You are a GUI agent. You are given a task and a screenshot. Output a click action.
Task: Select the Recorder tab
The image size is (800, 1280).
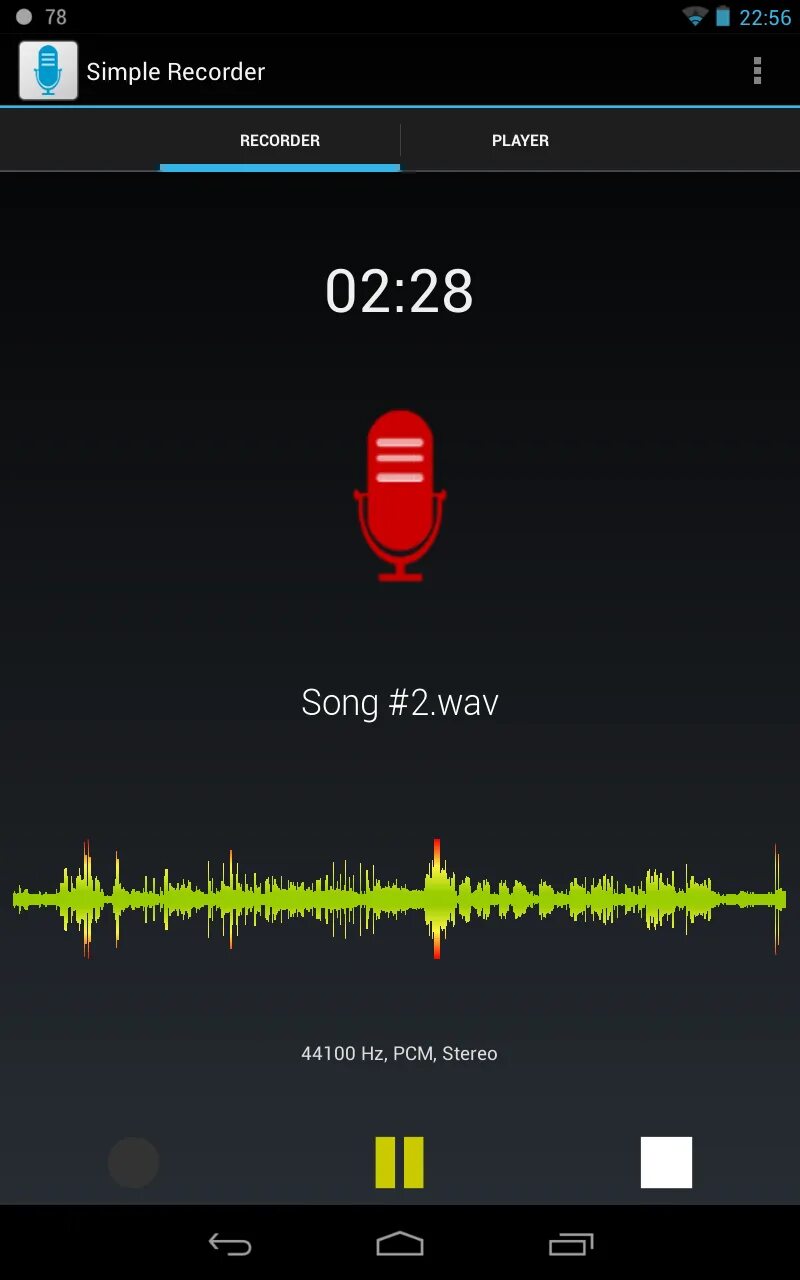(280, 141)
